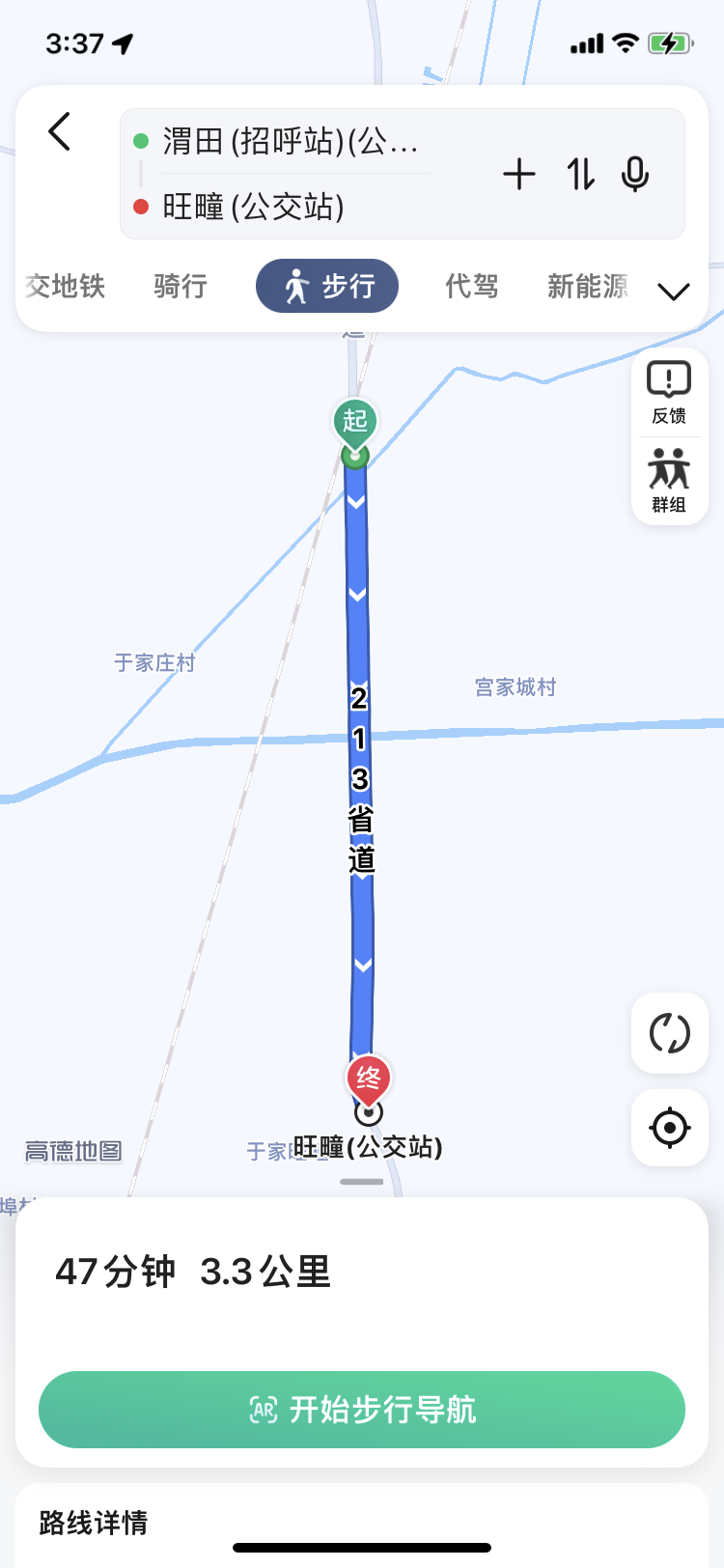Activate voice input microphone

[635, 174]
